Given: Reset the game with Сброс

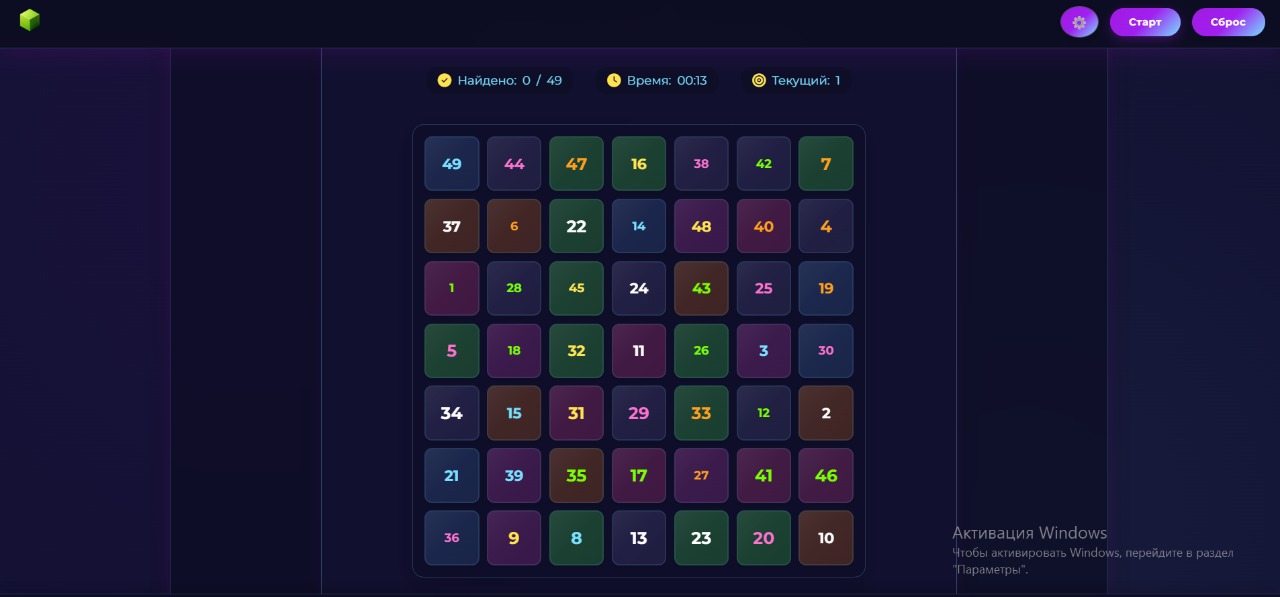Looking at the screenshot, I should tap(1228, 22).
